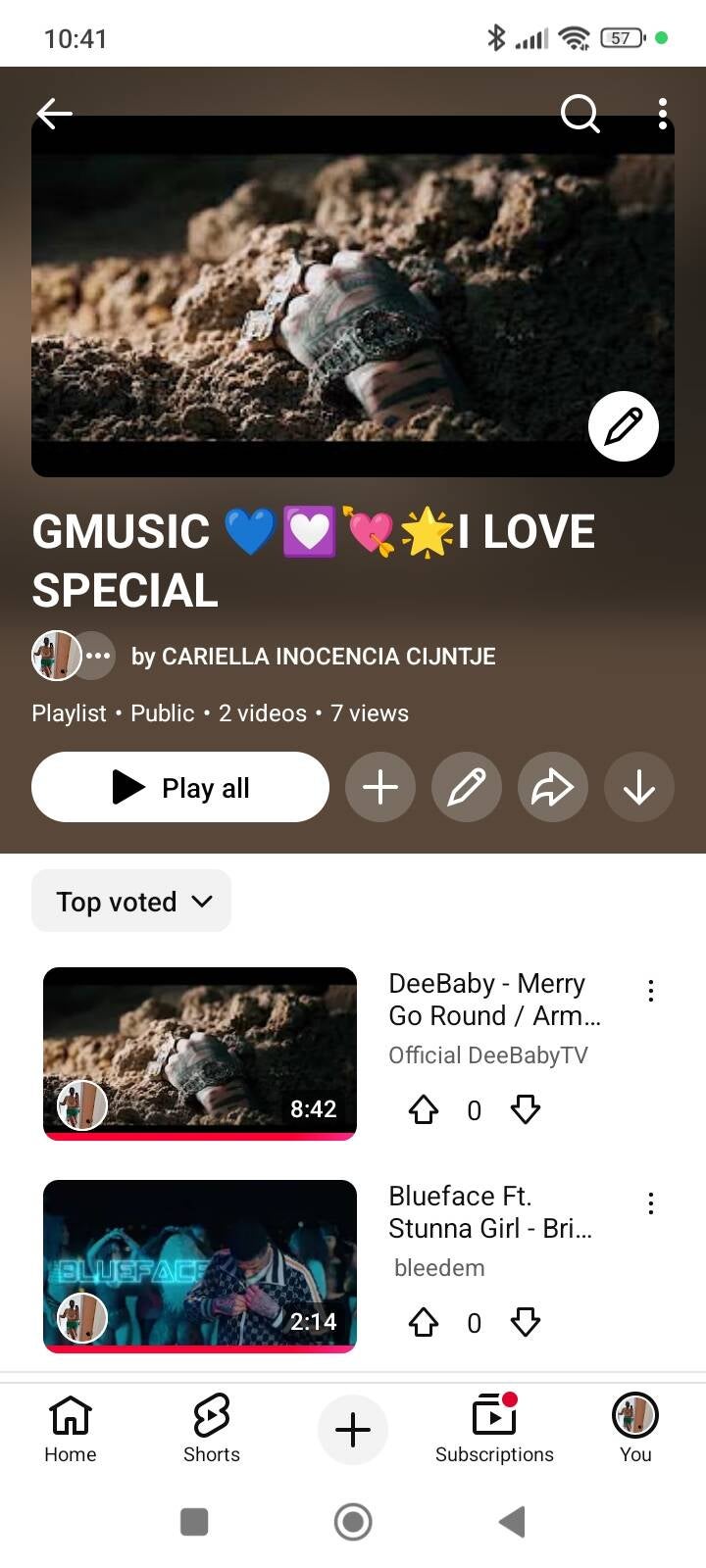Download the playlist for offline viewing
Image resolution: width=706 pixels, height=1568 pixels.
[x=639, y=787]
